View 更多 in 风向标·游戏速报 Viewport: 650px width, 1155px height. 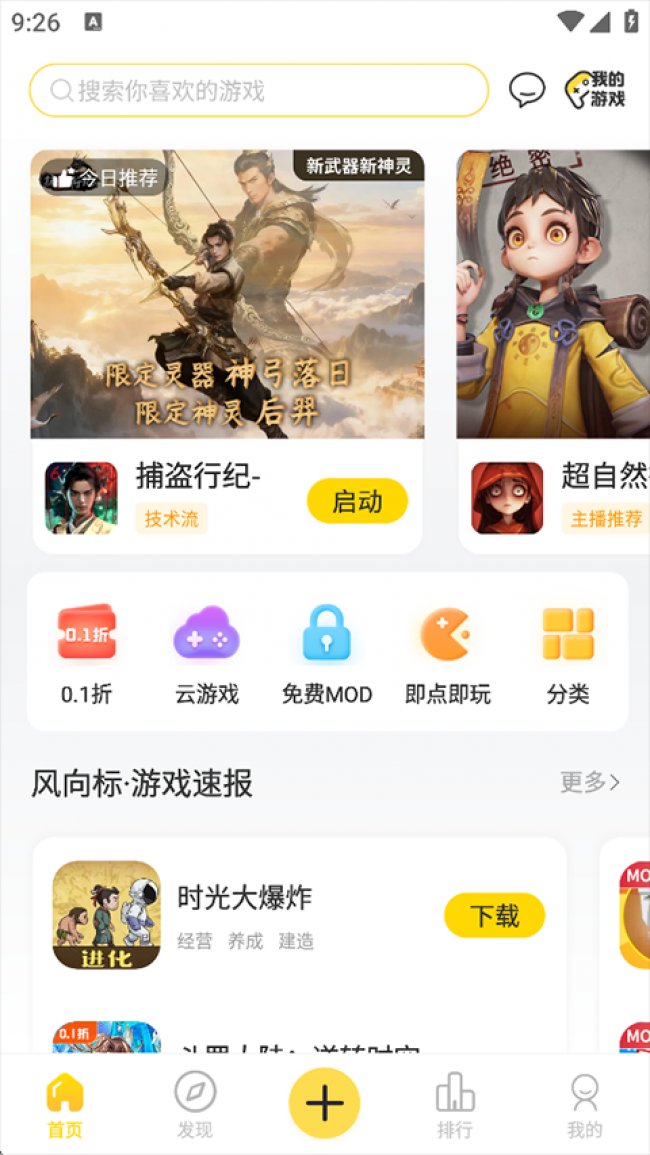tap(590, 782)
